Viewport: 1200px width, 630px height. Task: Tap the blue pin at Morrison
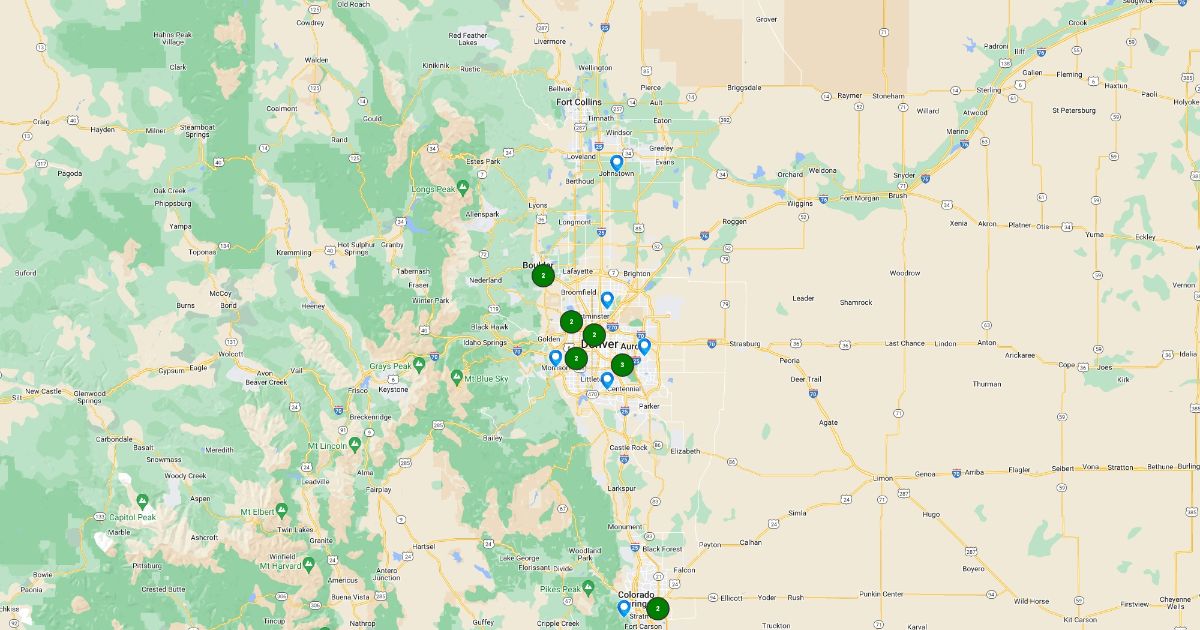click(556, 357)
